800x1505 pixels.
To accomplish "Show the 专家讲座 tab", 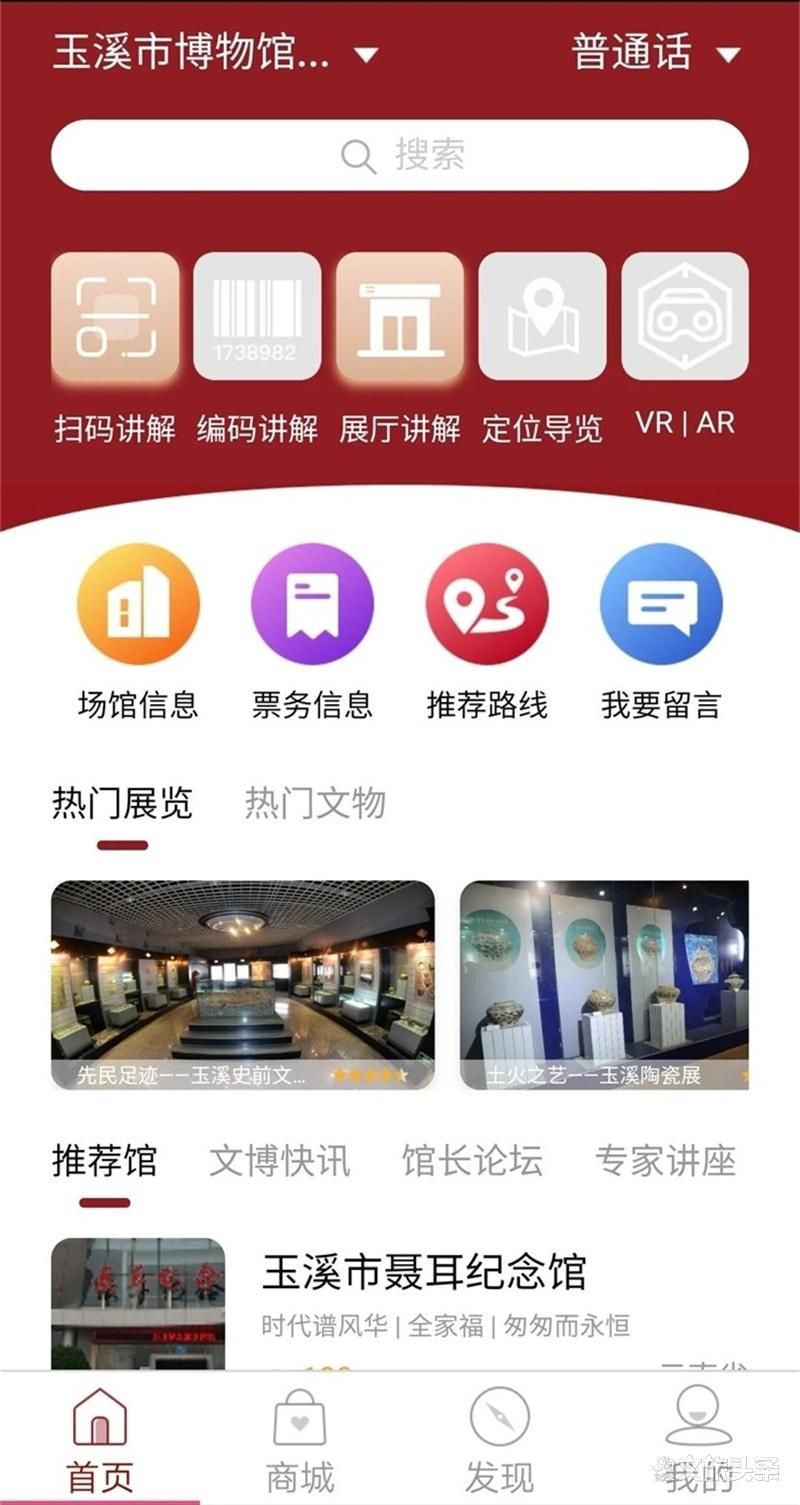I will pyautogui.click(x=665, y=1161).
